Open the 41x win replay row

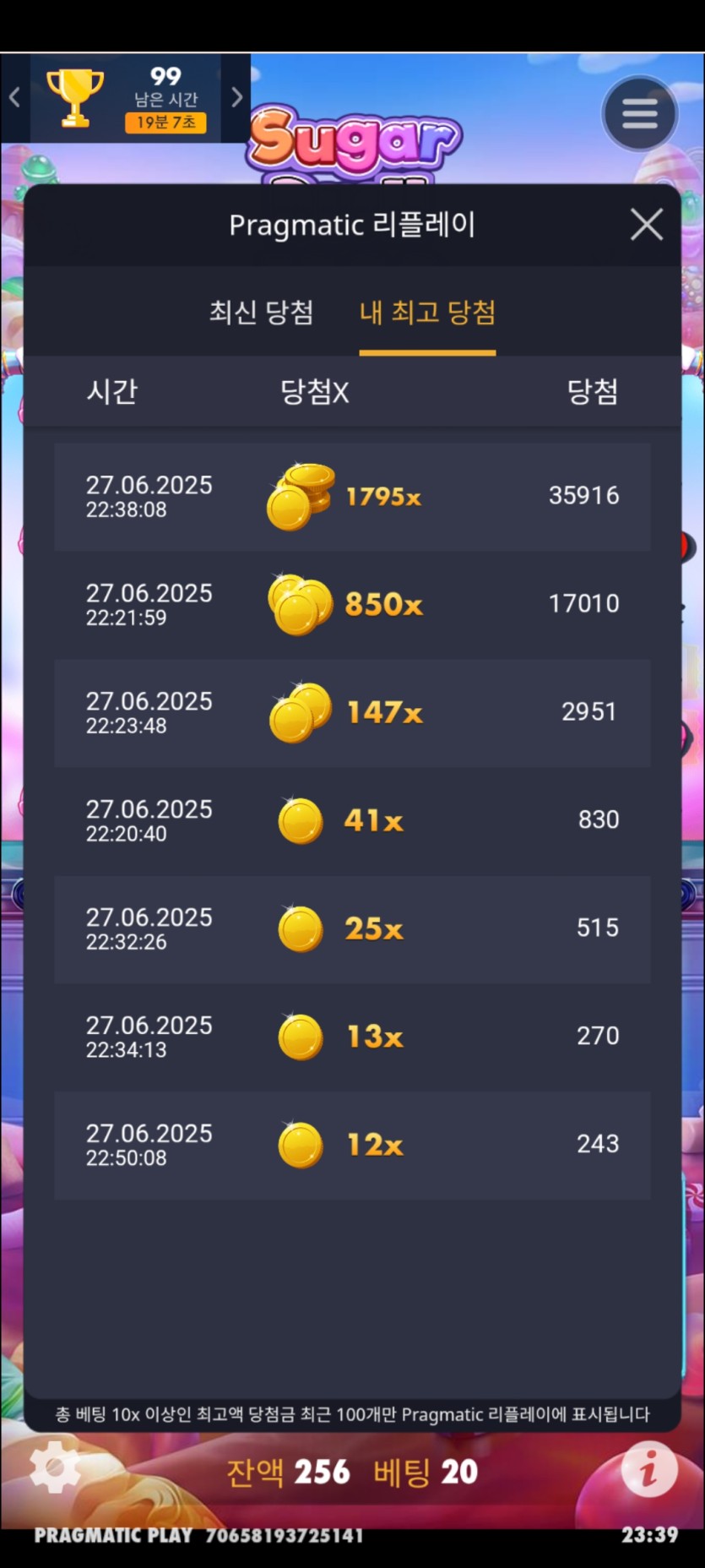tap(352, 821)
